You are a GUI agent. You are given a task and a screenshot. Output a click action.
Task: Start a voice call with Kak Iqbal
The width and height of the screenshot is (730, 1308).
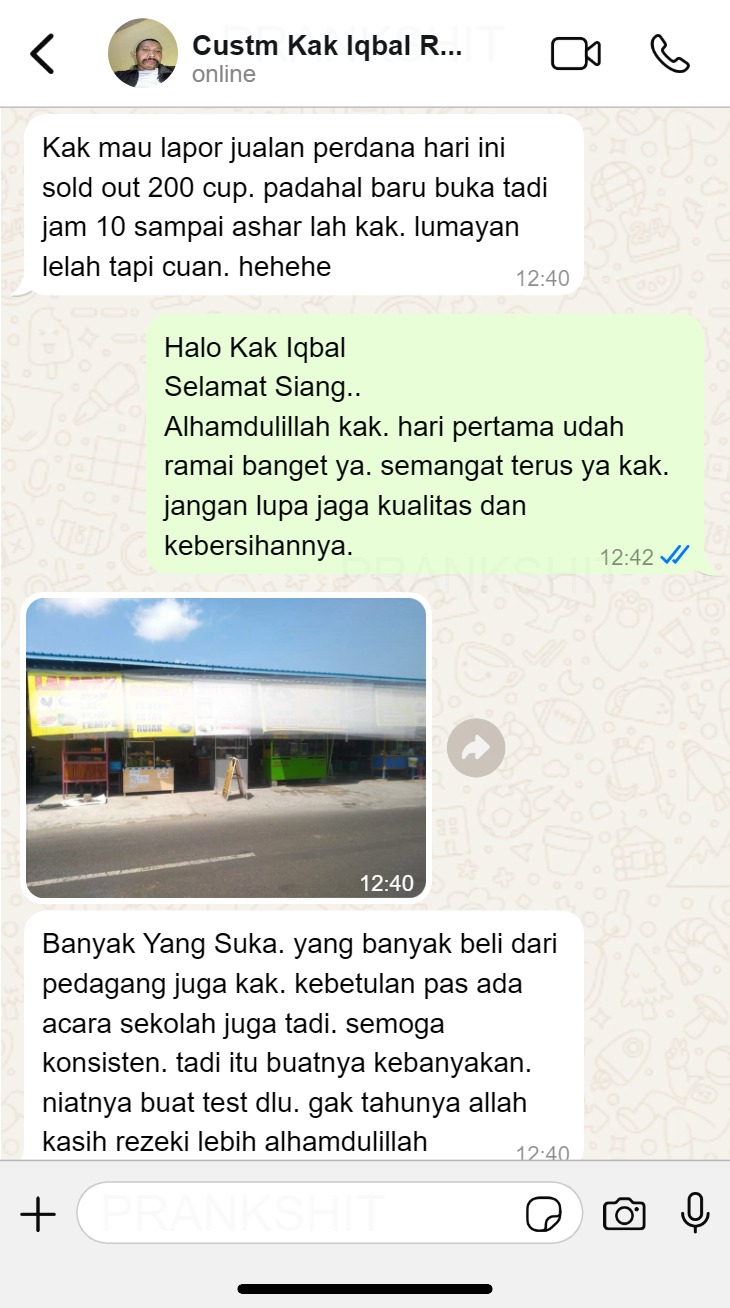point(669,54)
